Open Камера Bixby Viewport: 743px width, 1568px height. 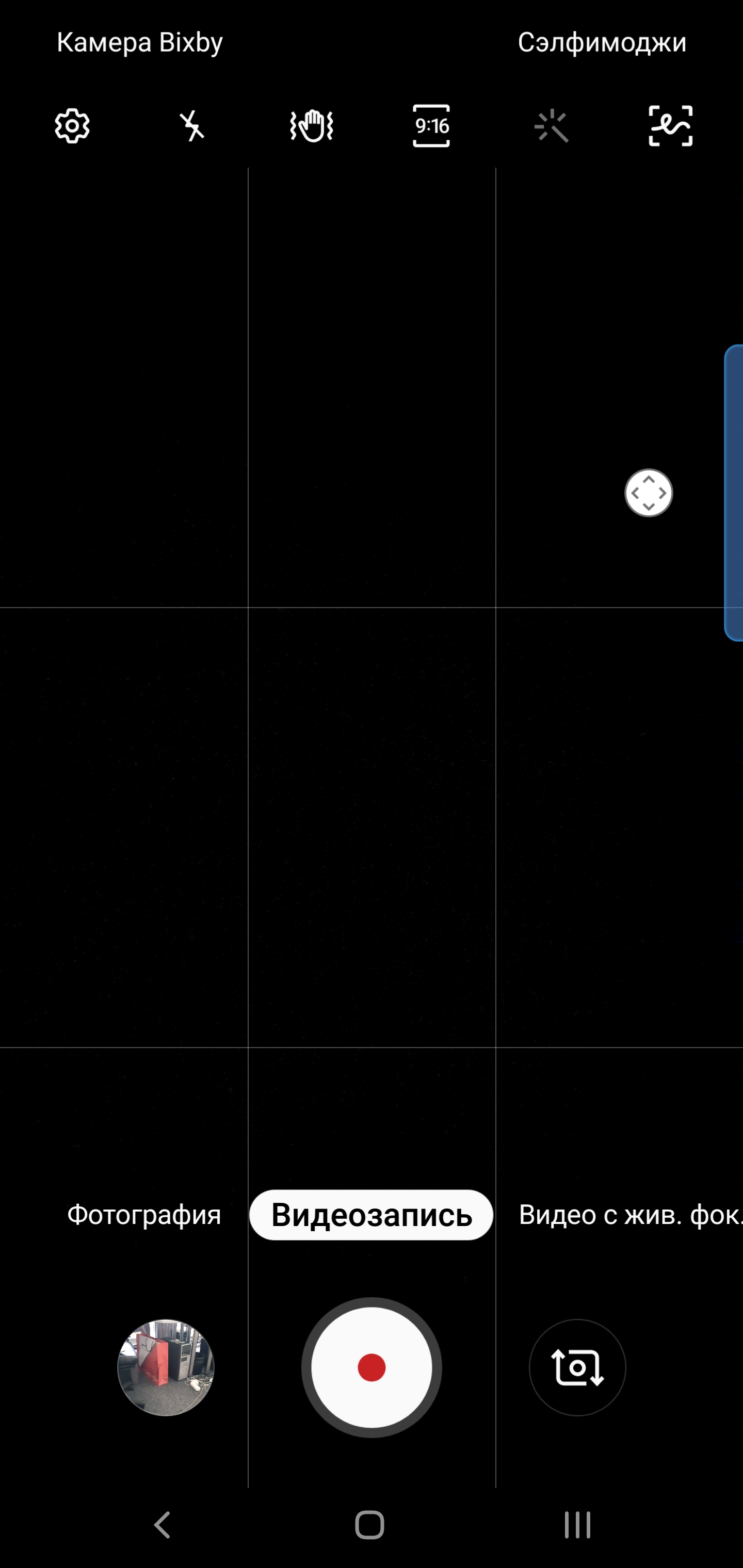coord(139,43)
